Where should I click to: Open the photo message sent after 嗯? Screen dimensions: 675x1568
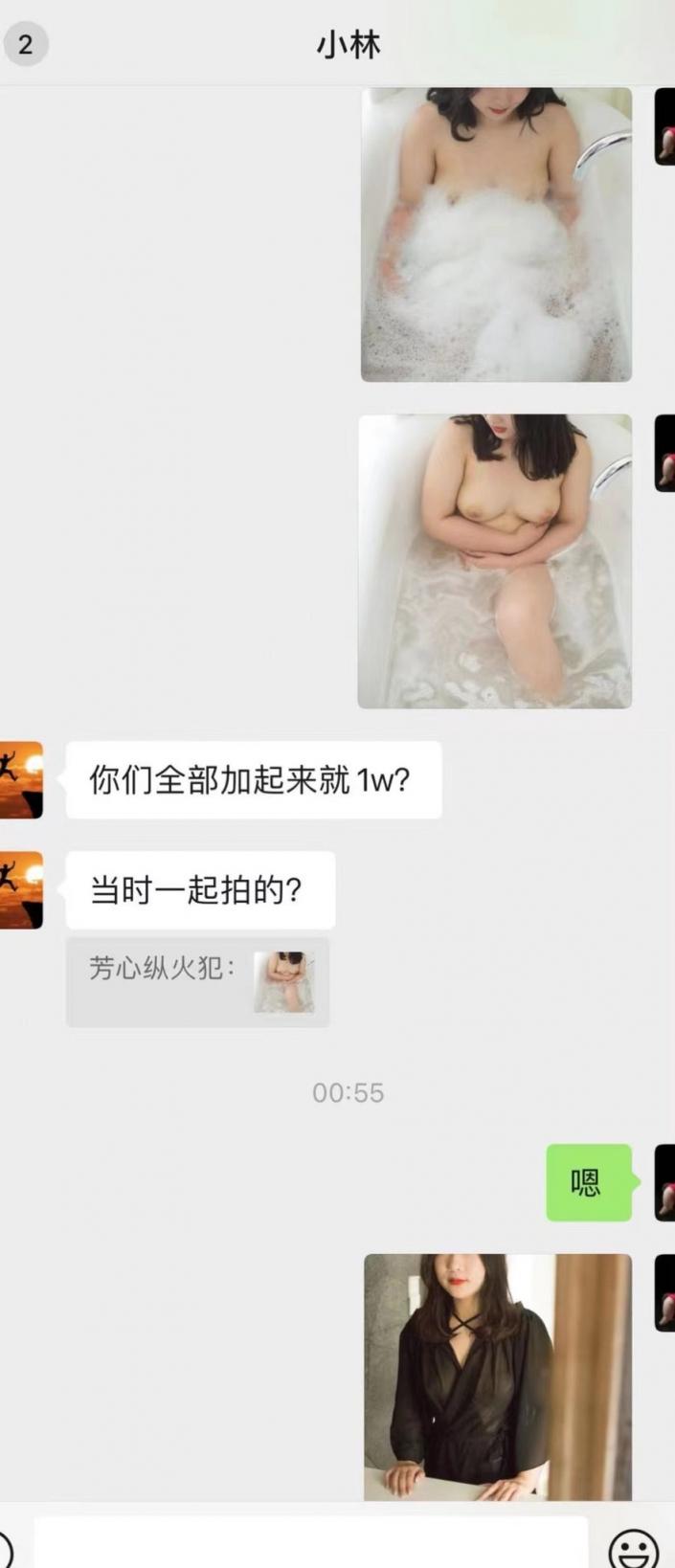pyautogui.click(x=498, y=1377)
